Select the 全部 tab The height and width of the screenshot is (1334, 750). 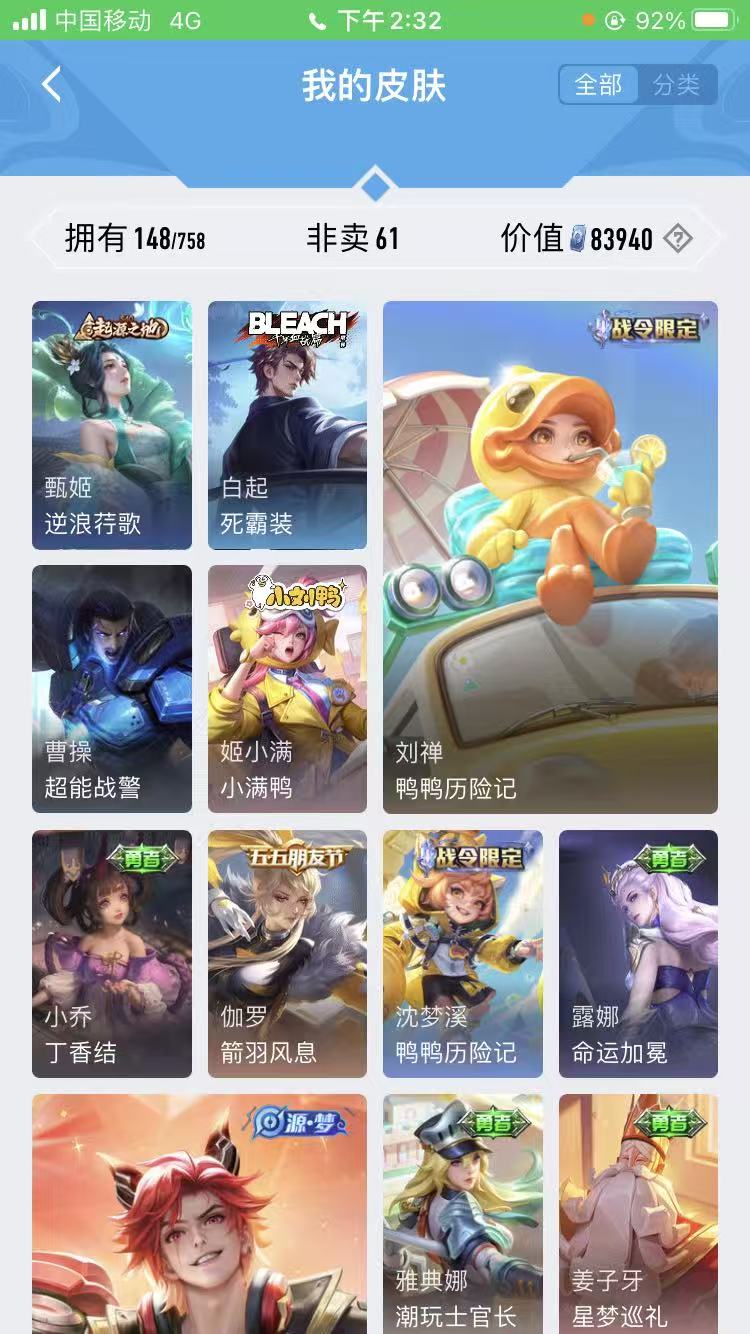[x=598, y=85]
